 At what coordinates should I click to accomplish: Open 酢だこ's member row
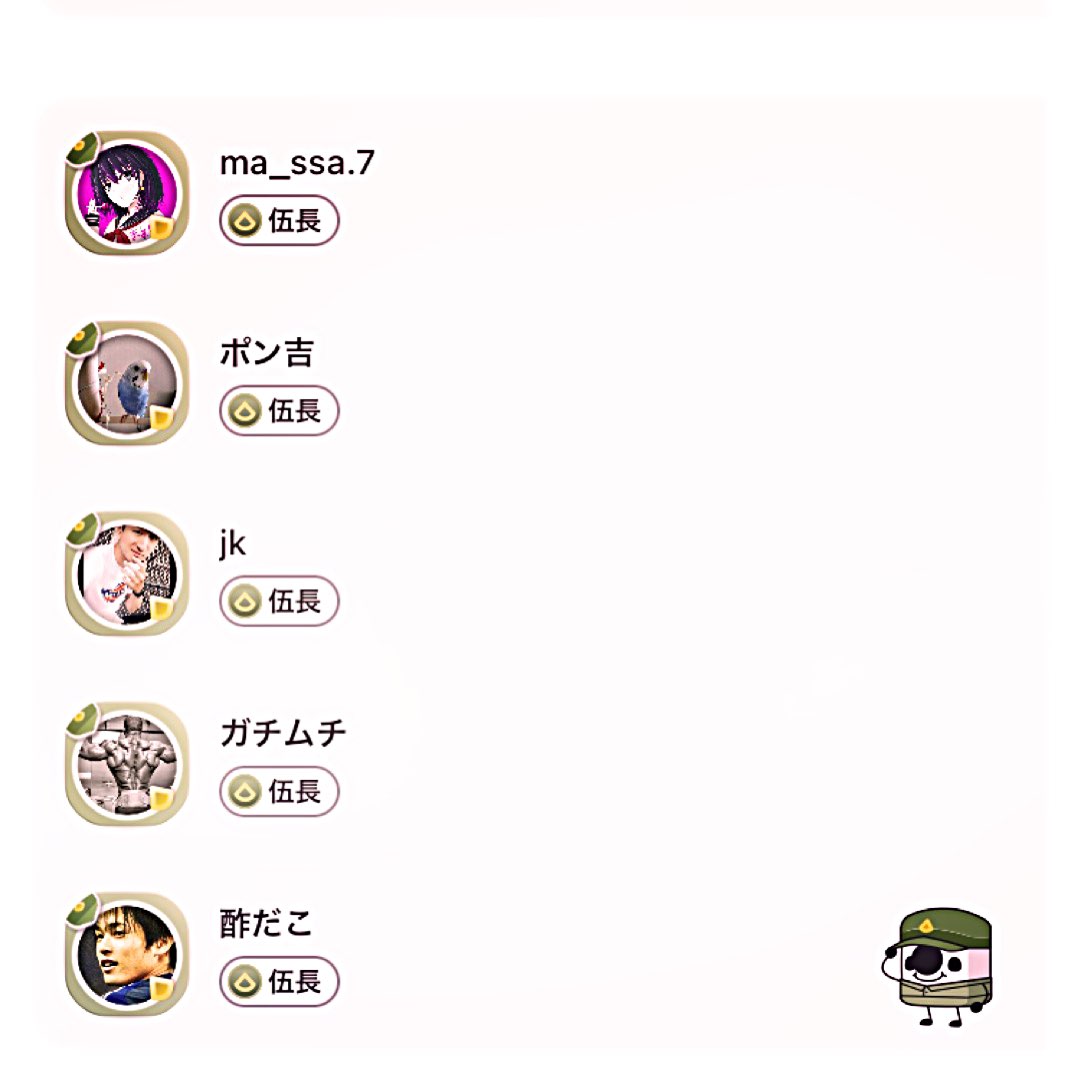pos(540,953)
